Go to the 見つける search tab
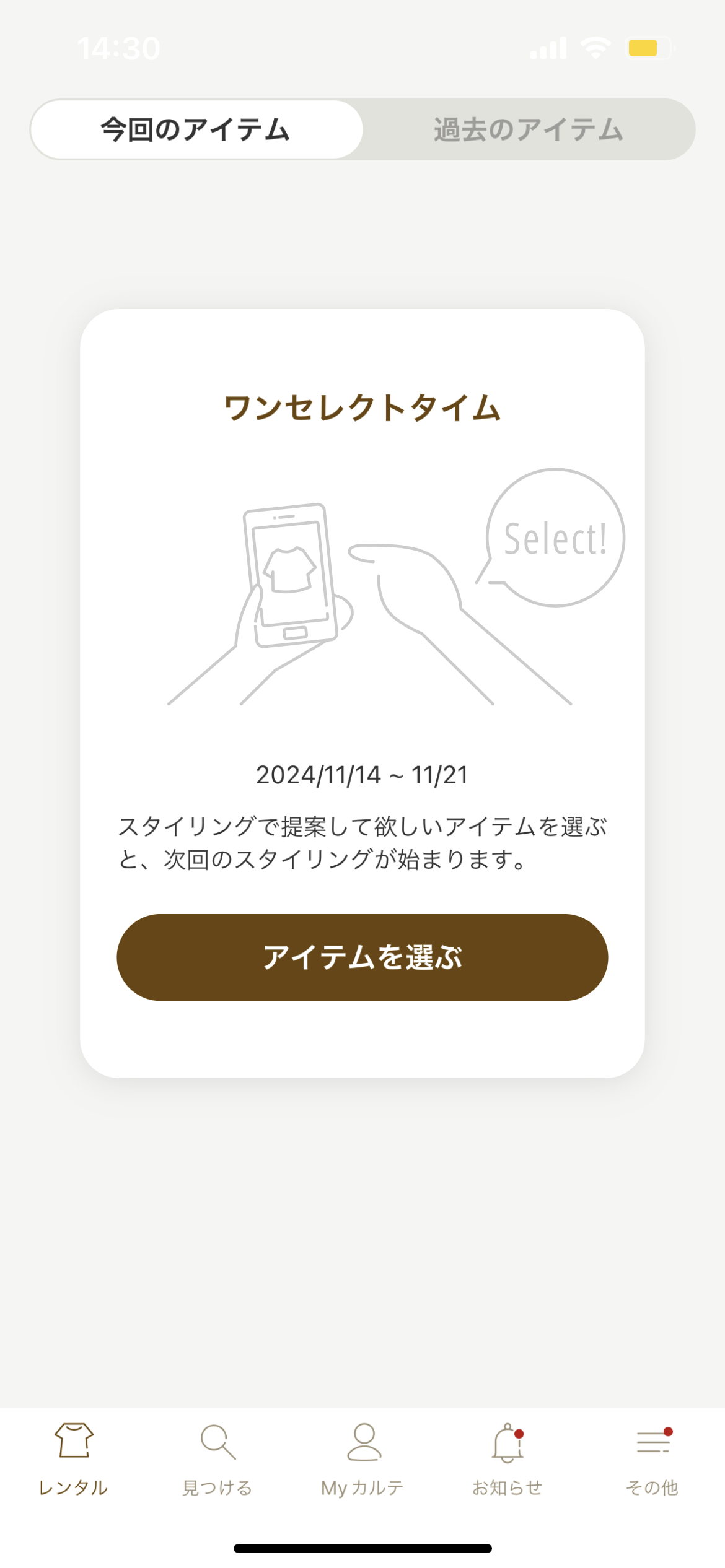This screenshot has width=725, height=1568. pyautogui.click(x=217, y=1458)
